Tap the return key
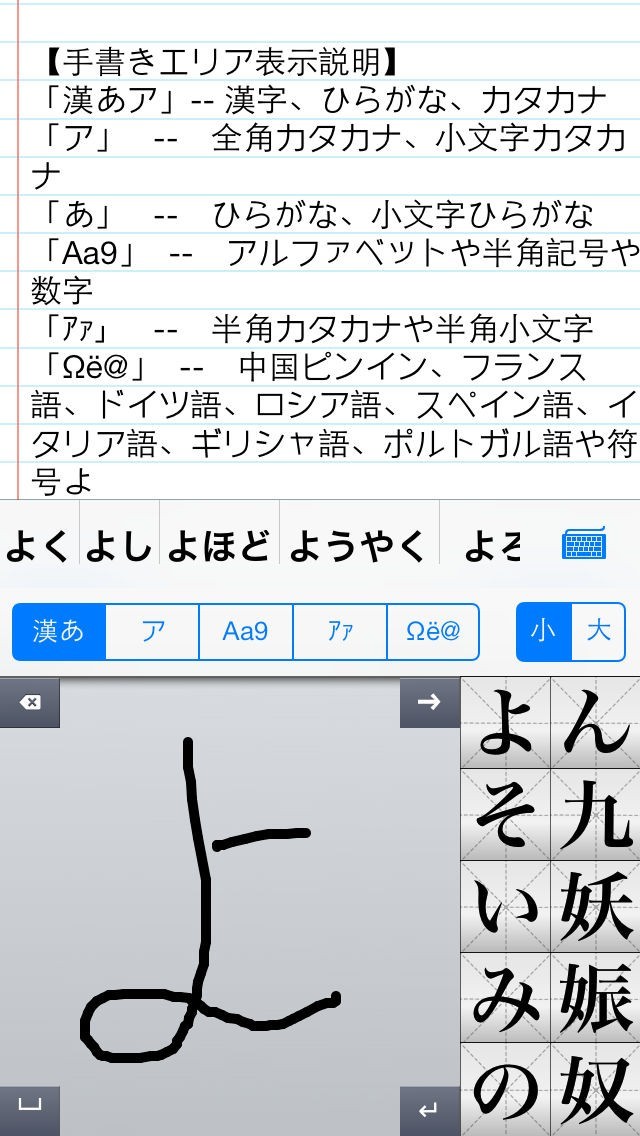The image size is (640, 1136). (x=429, y=1110)
